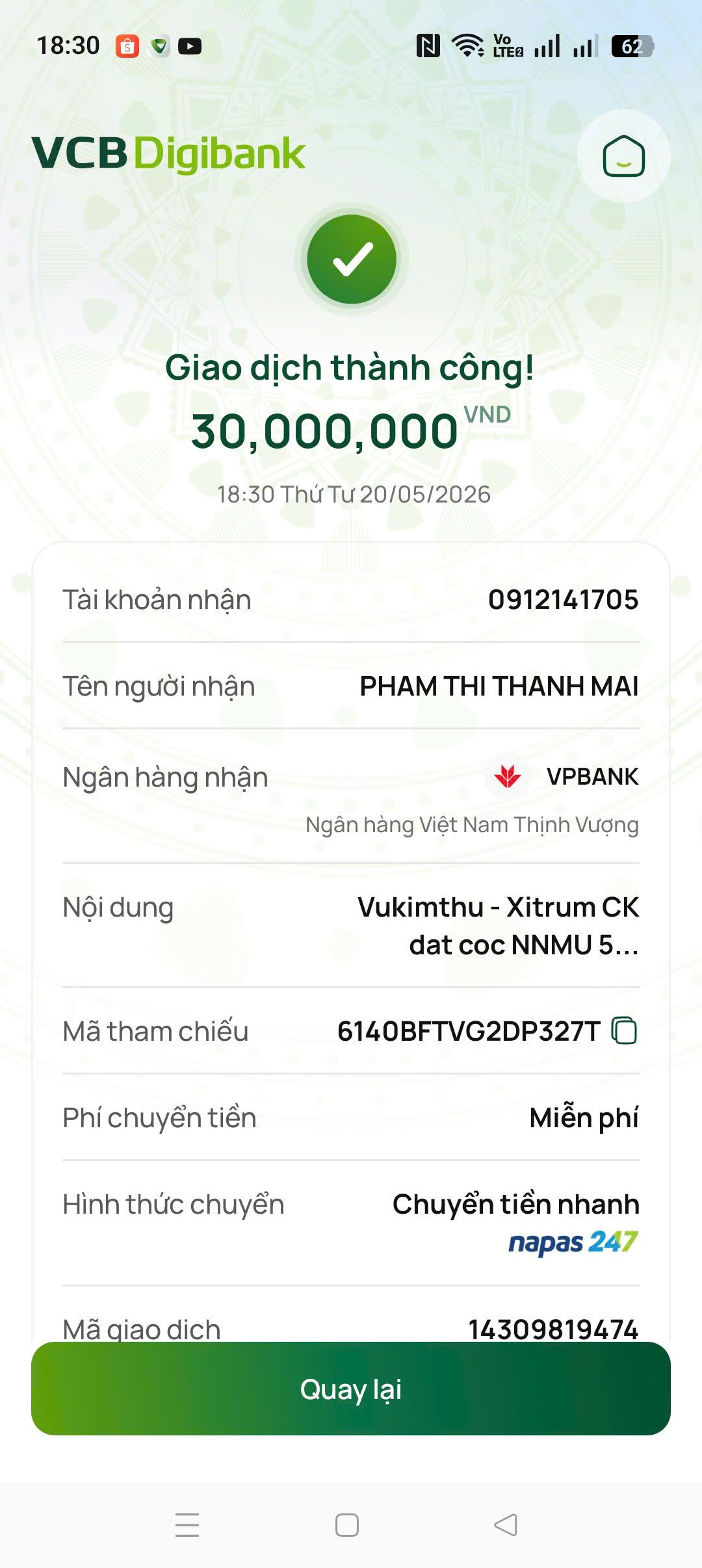Screen dimensions: 702x1568
Task: Go back with the system back arrow
Action: point(506,1525)
